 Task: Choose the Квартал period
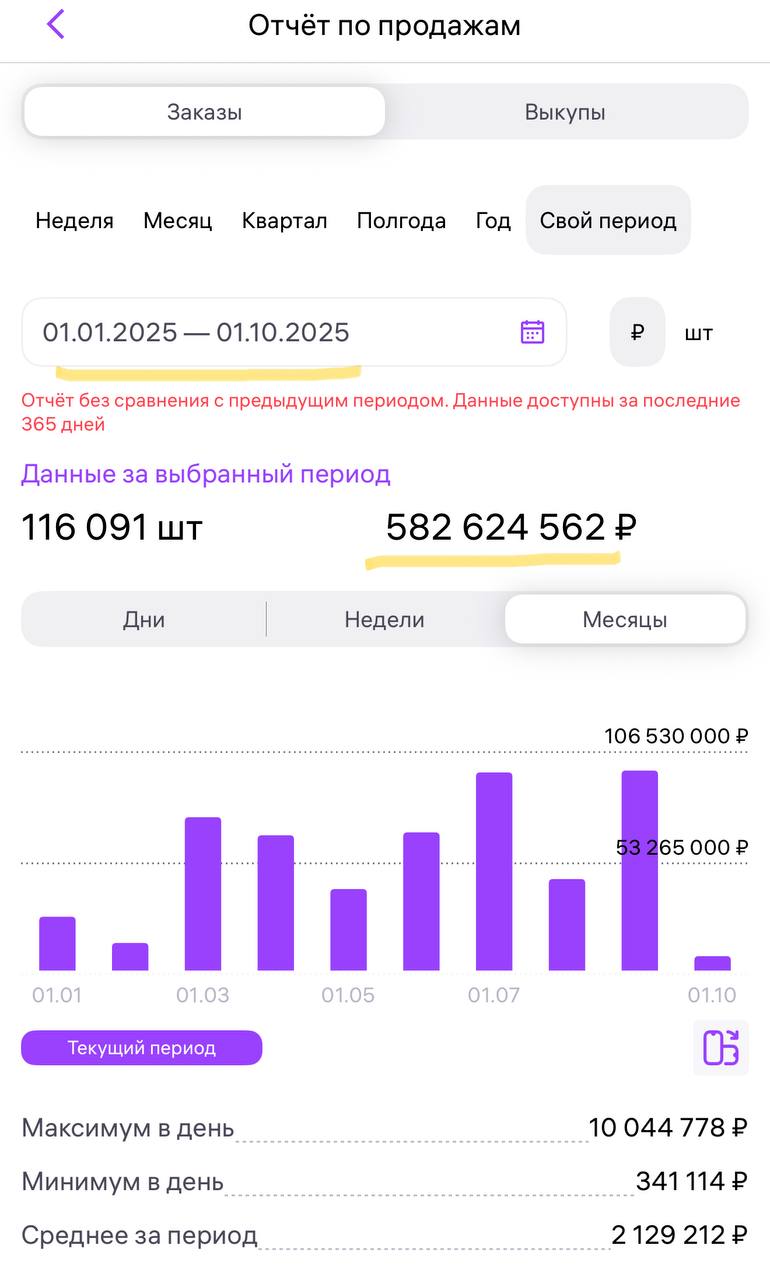tap(284, 220)
